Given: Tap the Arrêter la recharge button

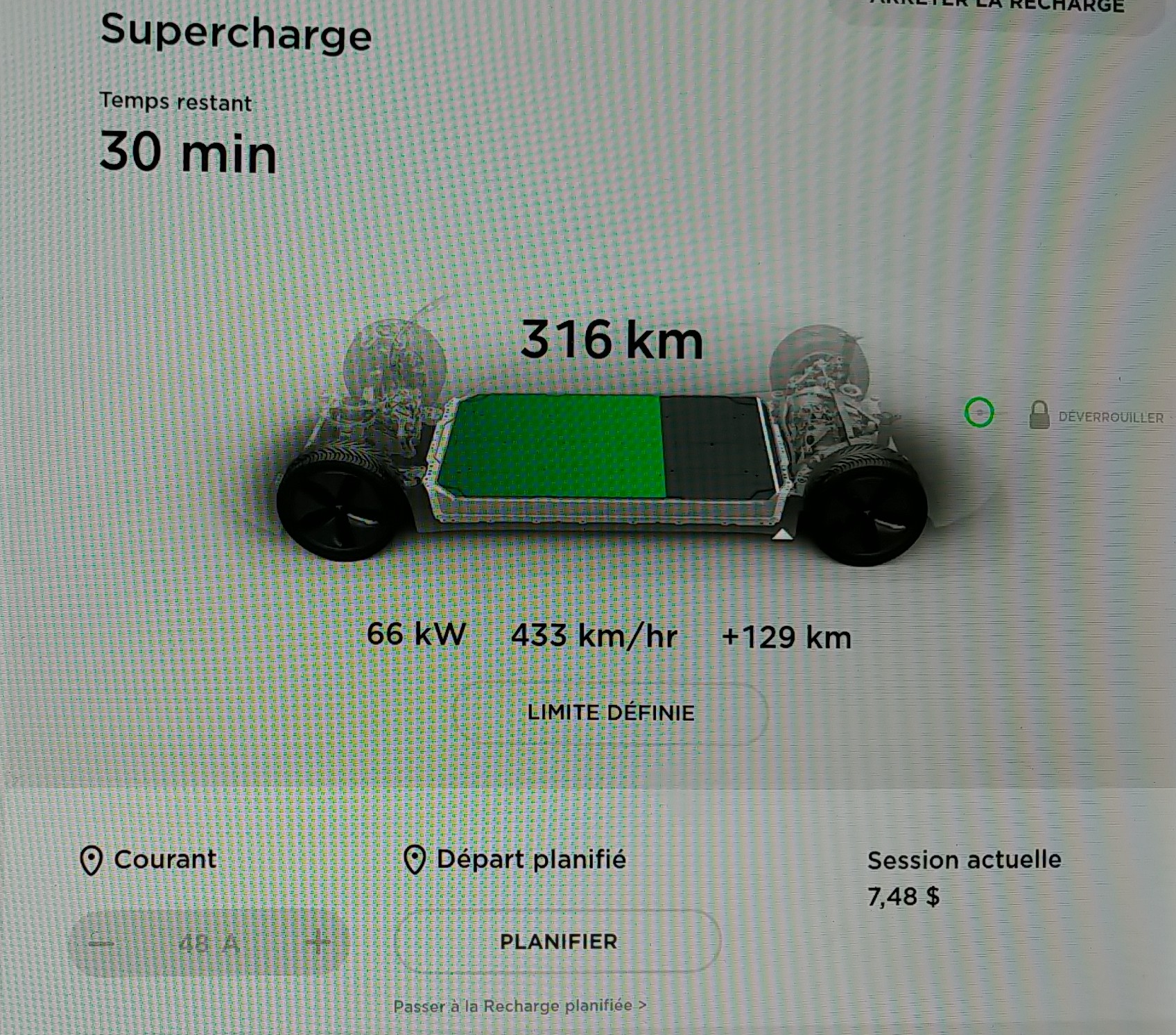Looking at the screenshot, I should tap(996, 7).
